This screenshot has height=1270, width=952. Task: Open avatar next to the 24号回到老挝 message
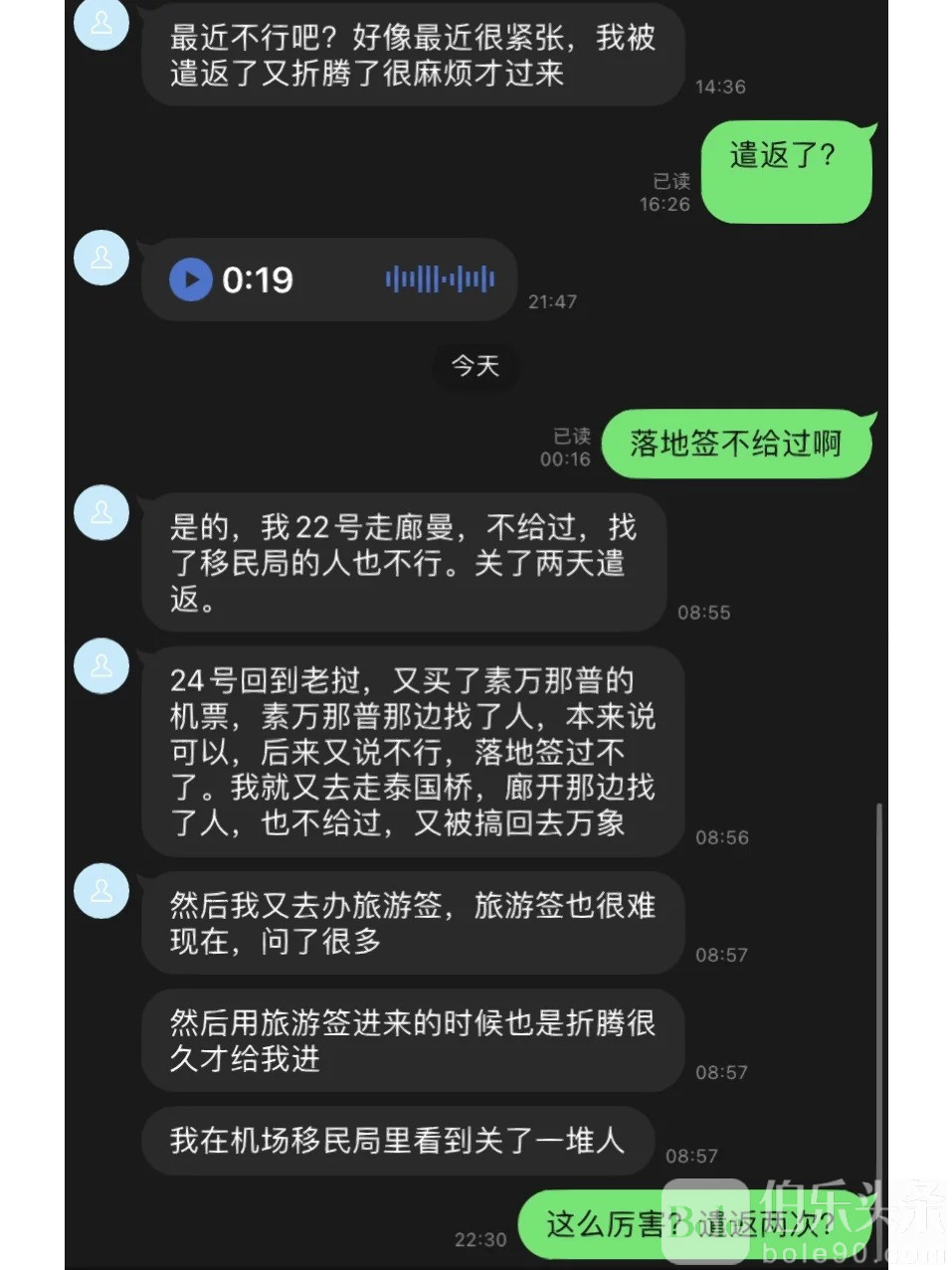coord(101,666)
